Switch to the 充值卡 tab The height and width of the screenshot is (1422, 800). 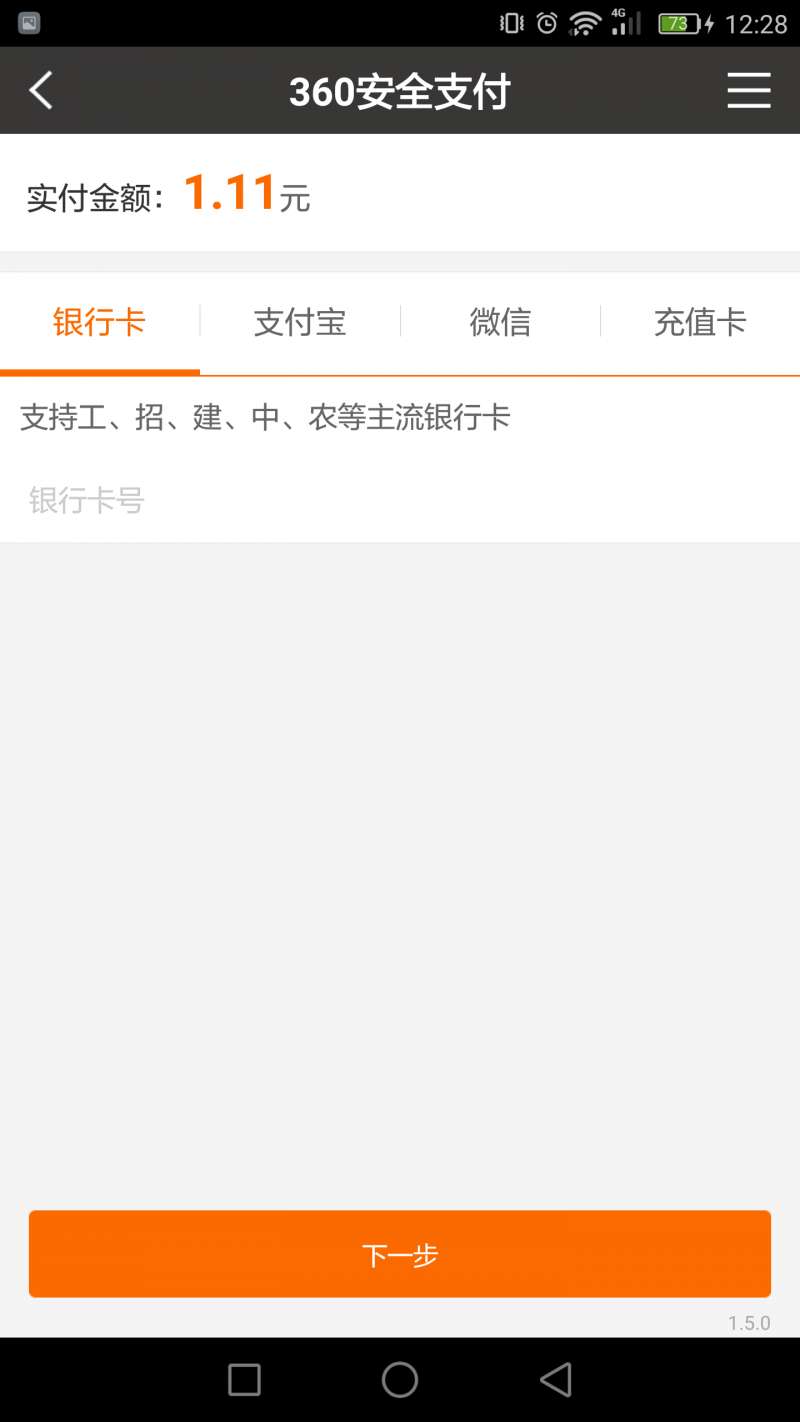point(700,323)
